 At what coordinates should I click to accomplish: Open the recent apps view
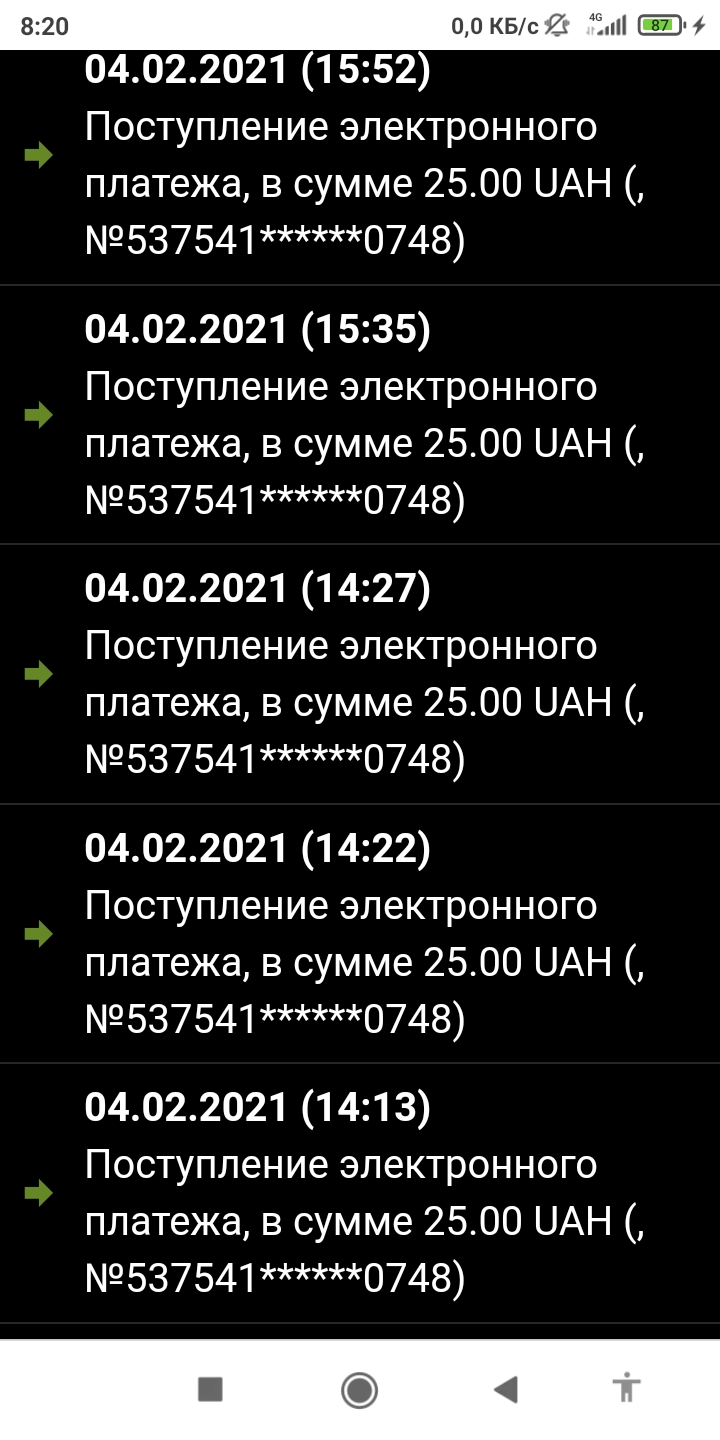[210, 1389]
